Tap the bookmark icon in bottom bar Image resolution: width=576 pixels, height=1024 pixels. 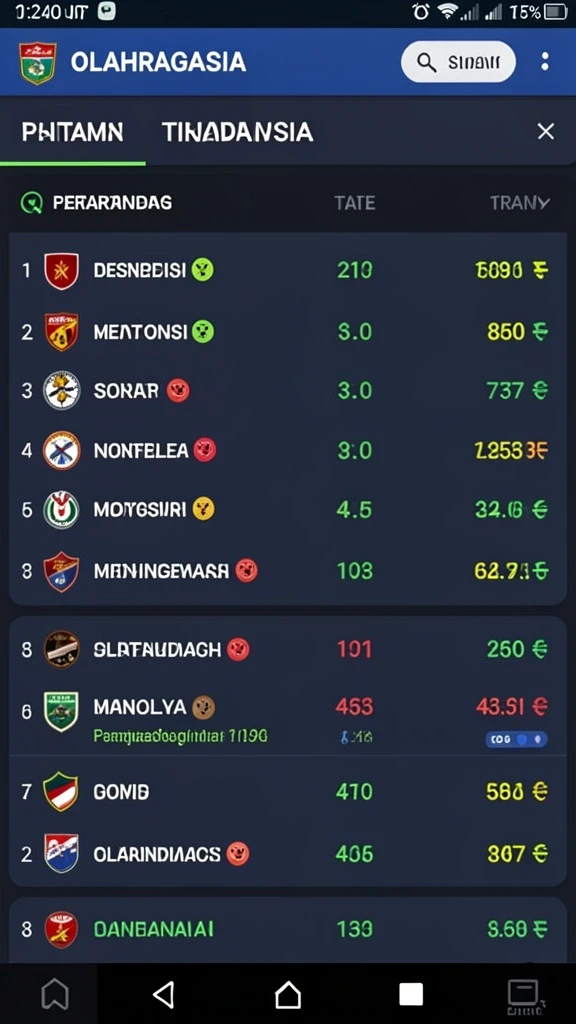[x=55, y=995]
